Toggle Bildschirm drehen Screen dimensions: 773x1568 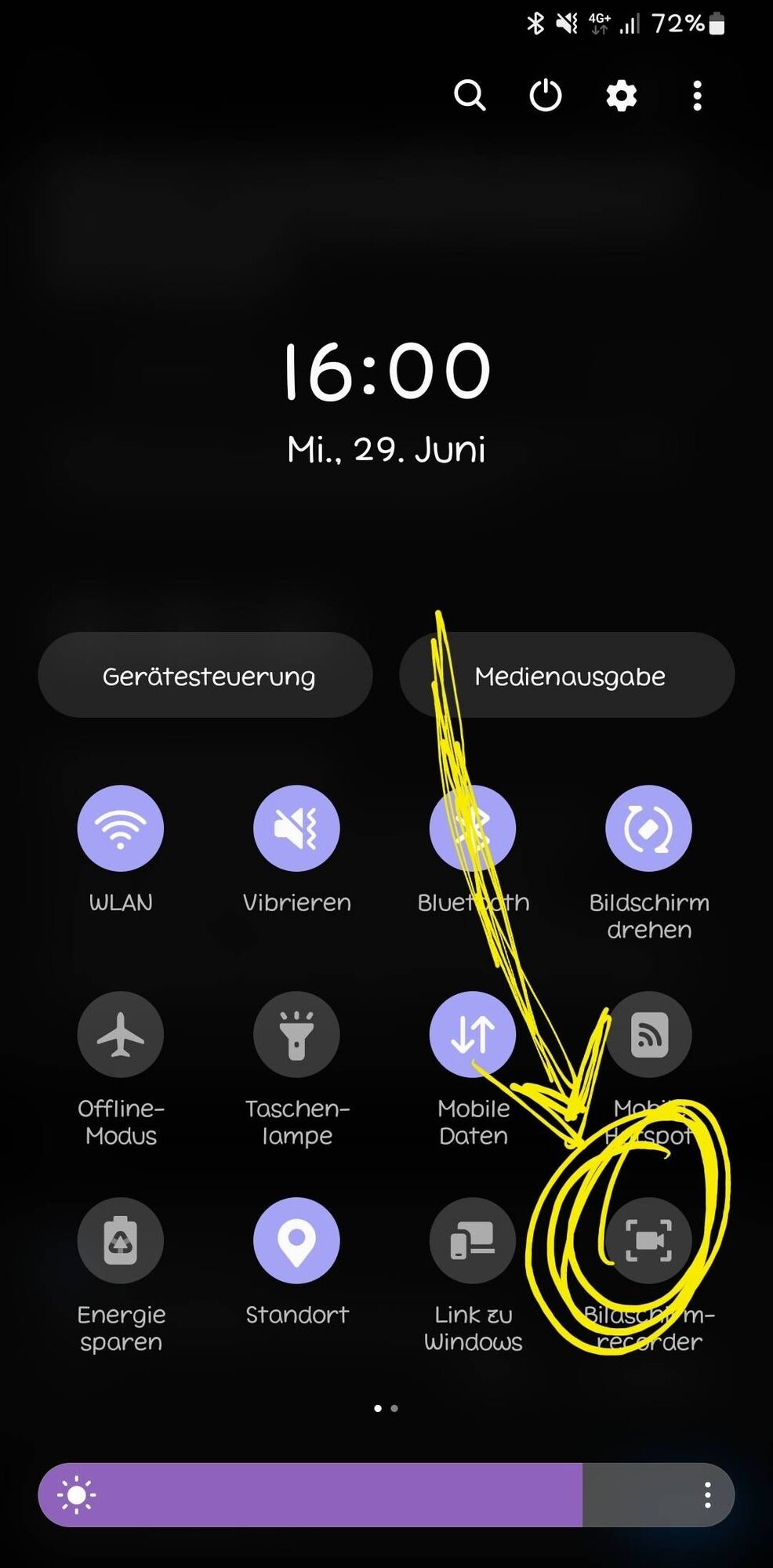tap(648, 828)
